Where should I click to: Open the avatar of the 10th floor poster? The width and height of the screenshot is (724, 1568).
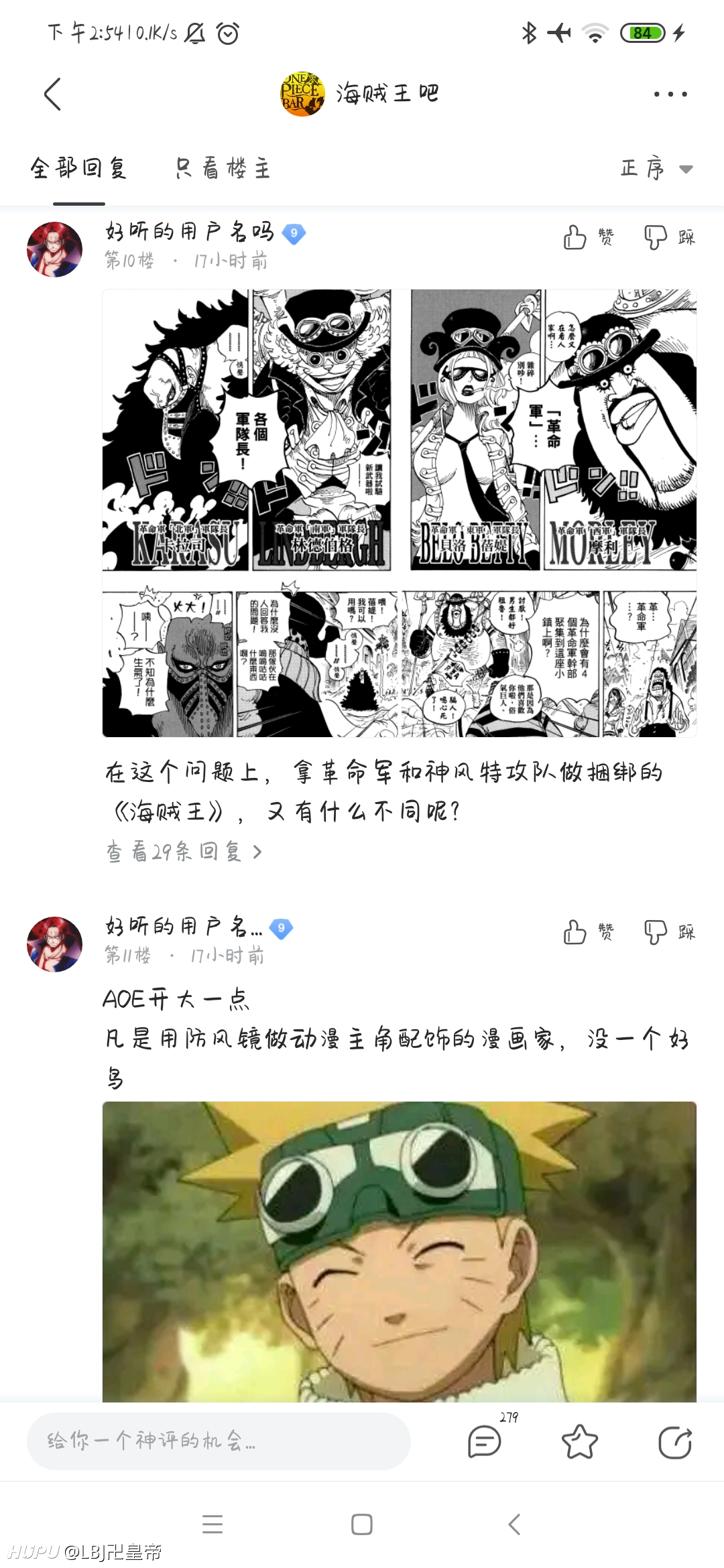click(x=54, y=249)
